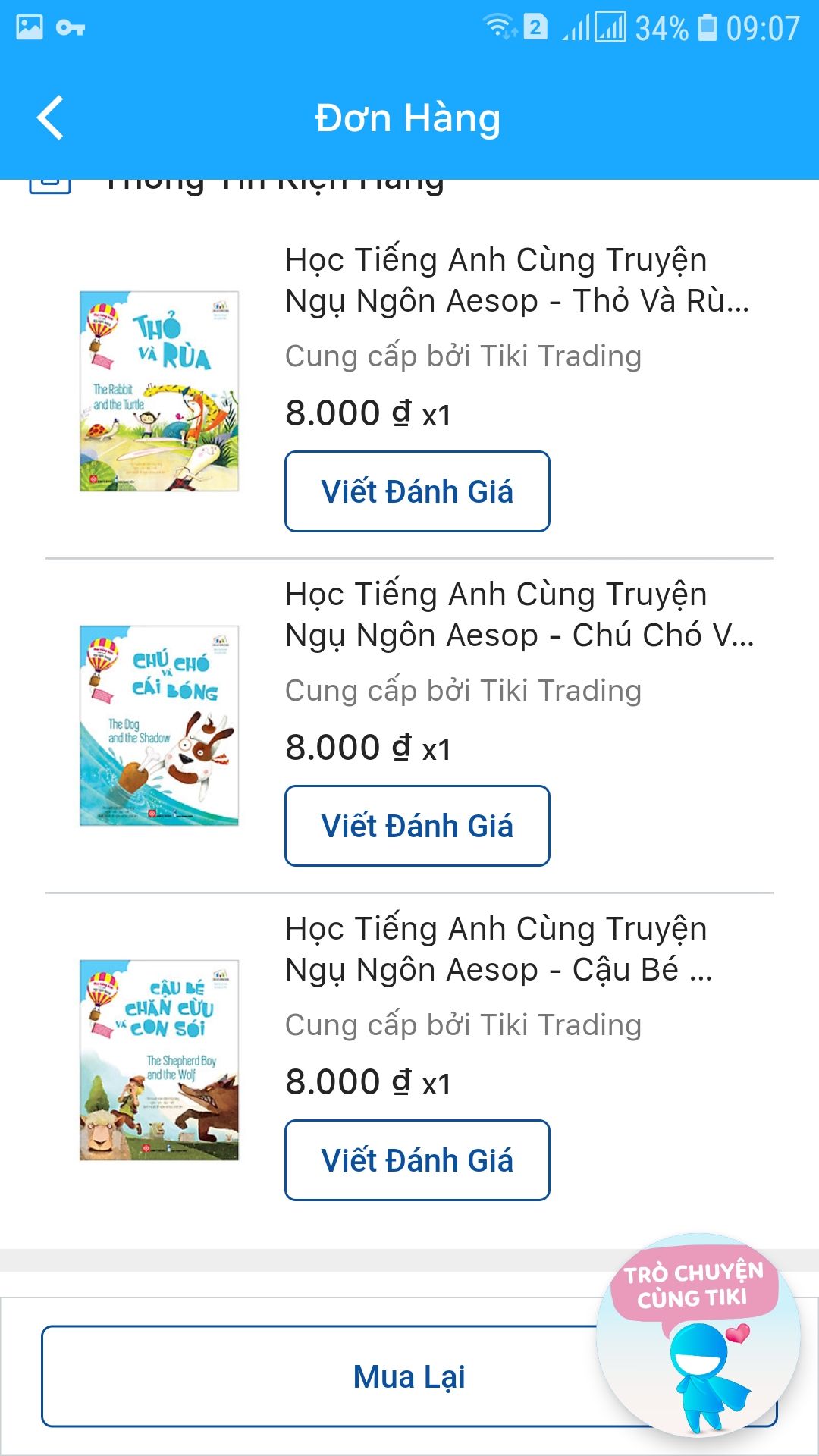This screenshot has height=1456, width=819.
Task: Open the package info icon near Thông Tin Kiện Hàng
Action: point(51,182)
